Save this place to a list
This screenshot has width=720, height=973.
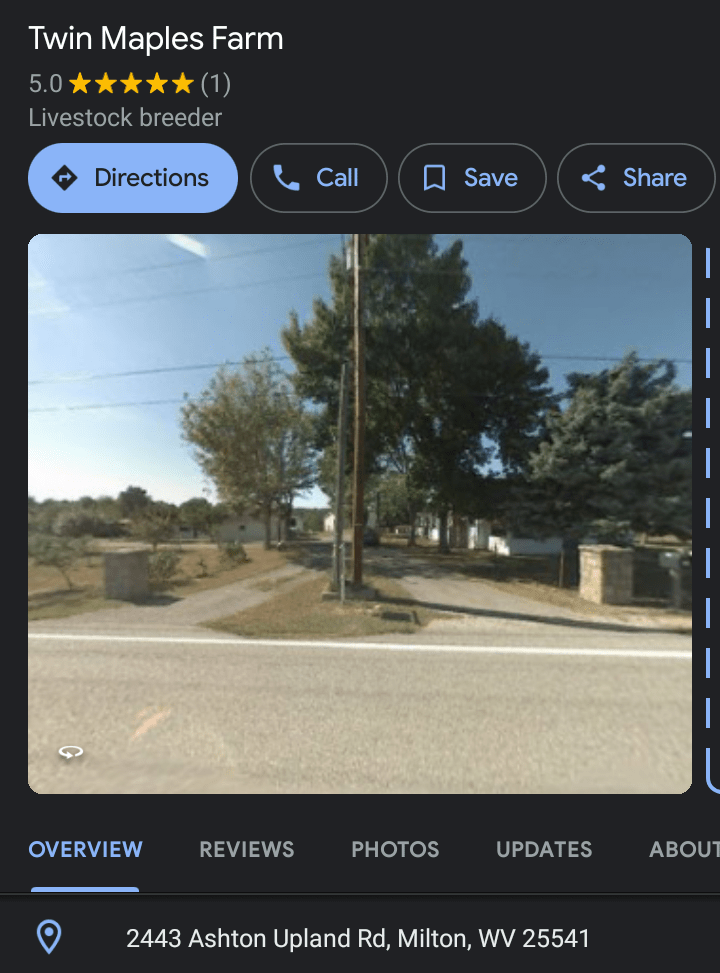(472, 178)
